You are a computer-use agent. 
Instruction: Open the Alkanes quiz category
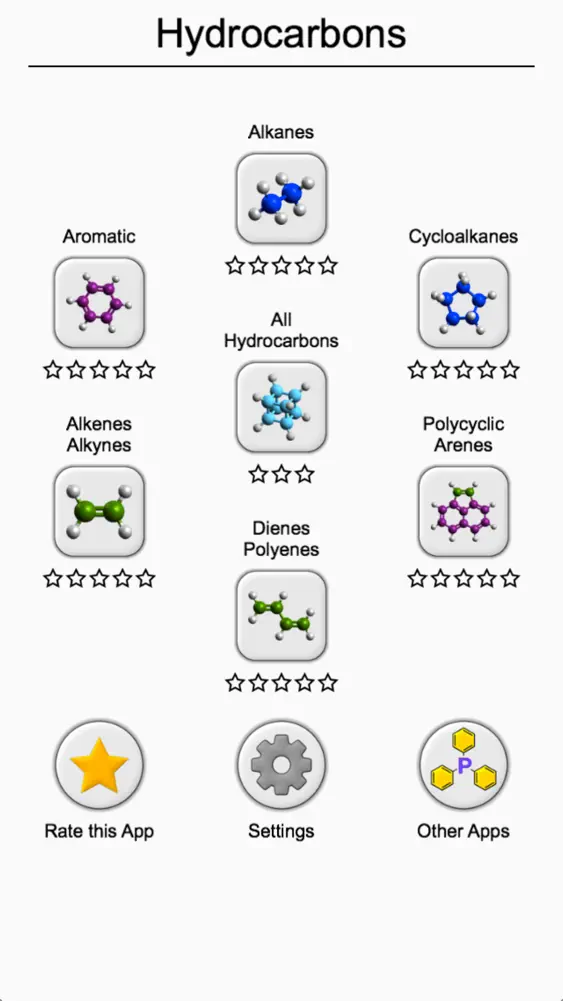(x=282, y=199)
